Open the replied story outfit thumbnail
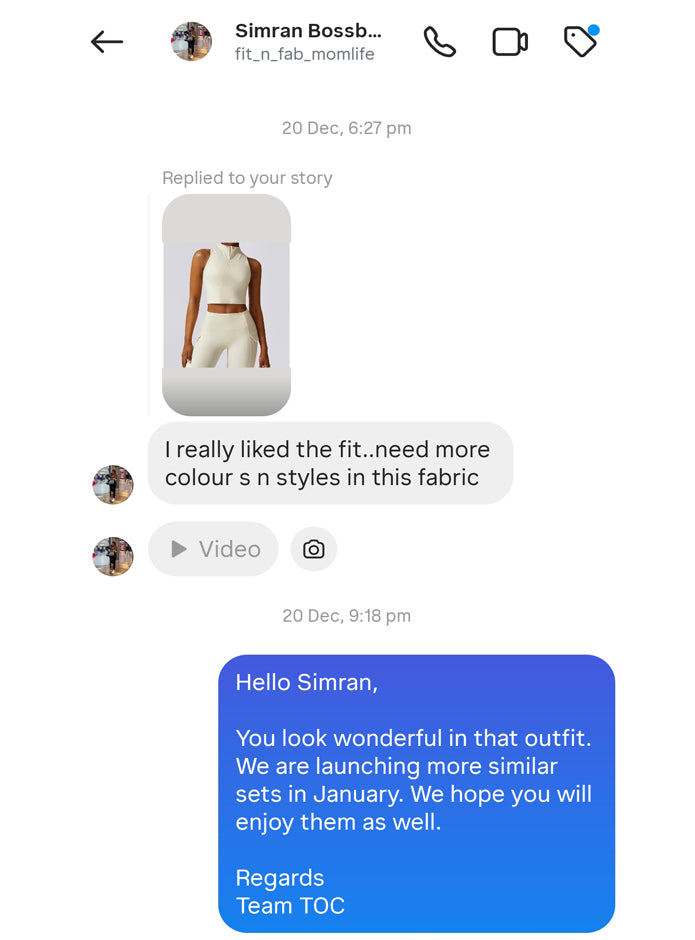The height and width of the screenshot is (940, 695). pyautogui.click(x=226, y=305)
